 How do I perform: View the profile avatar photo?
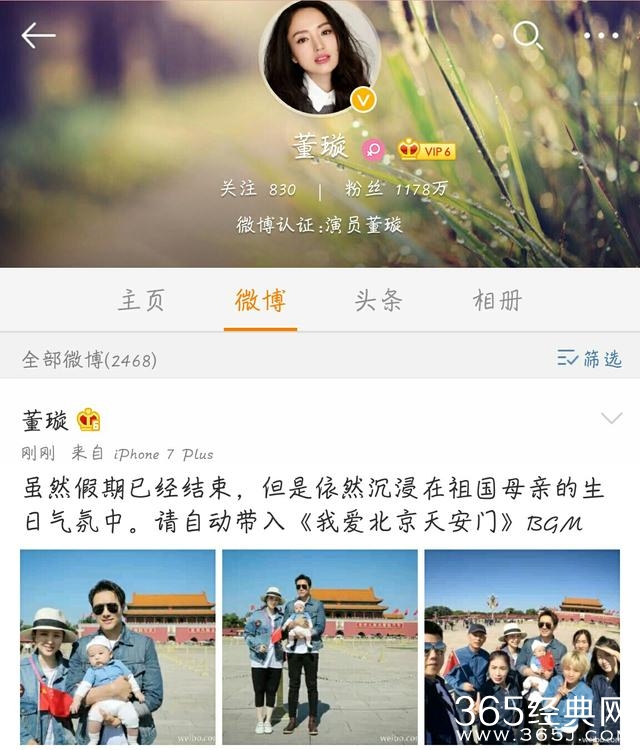click(319, 57)
